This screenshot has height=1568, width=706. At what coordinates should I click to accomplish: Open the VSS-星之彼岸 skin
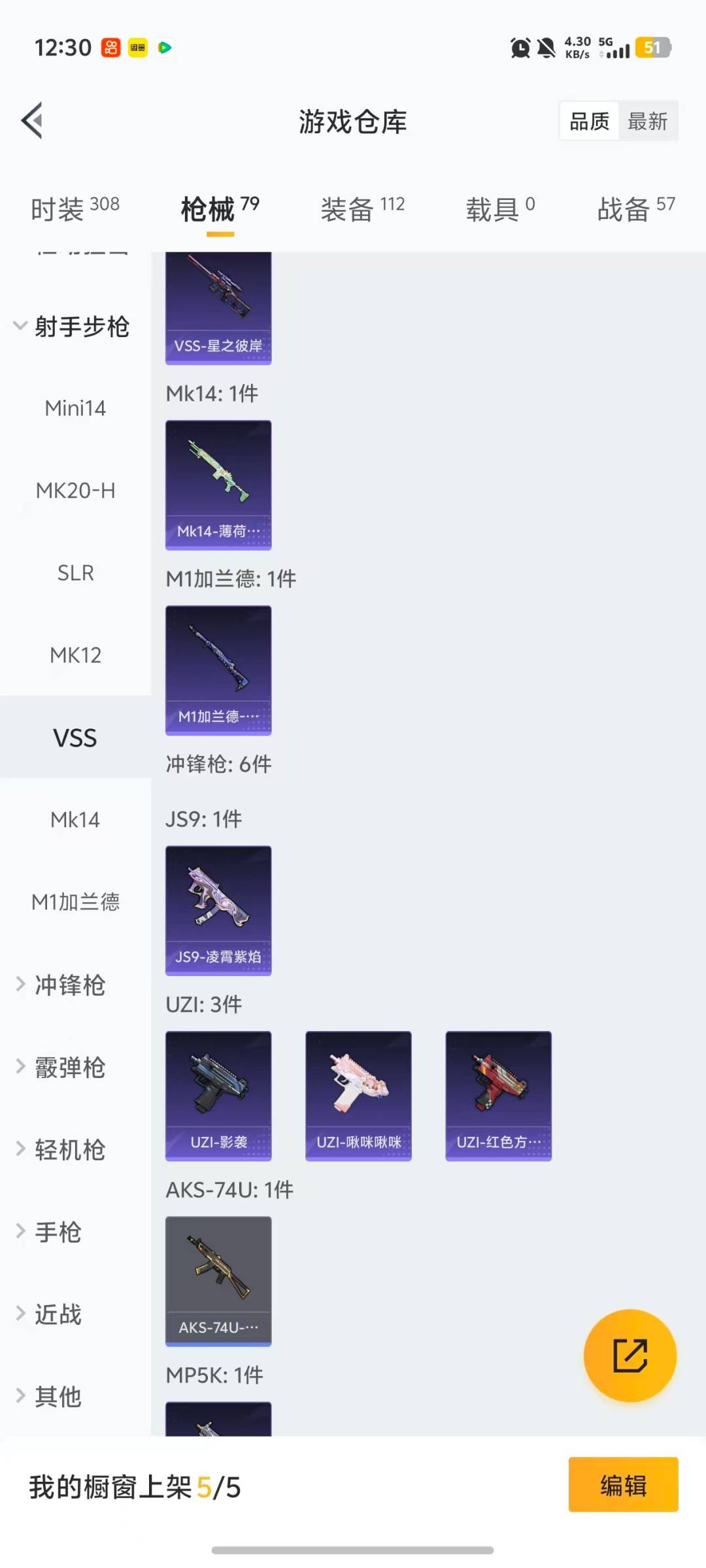[218, 308]
